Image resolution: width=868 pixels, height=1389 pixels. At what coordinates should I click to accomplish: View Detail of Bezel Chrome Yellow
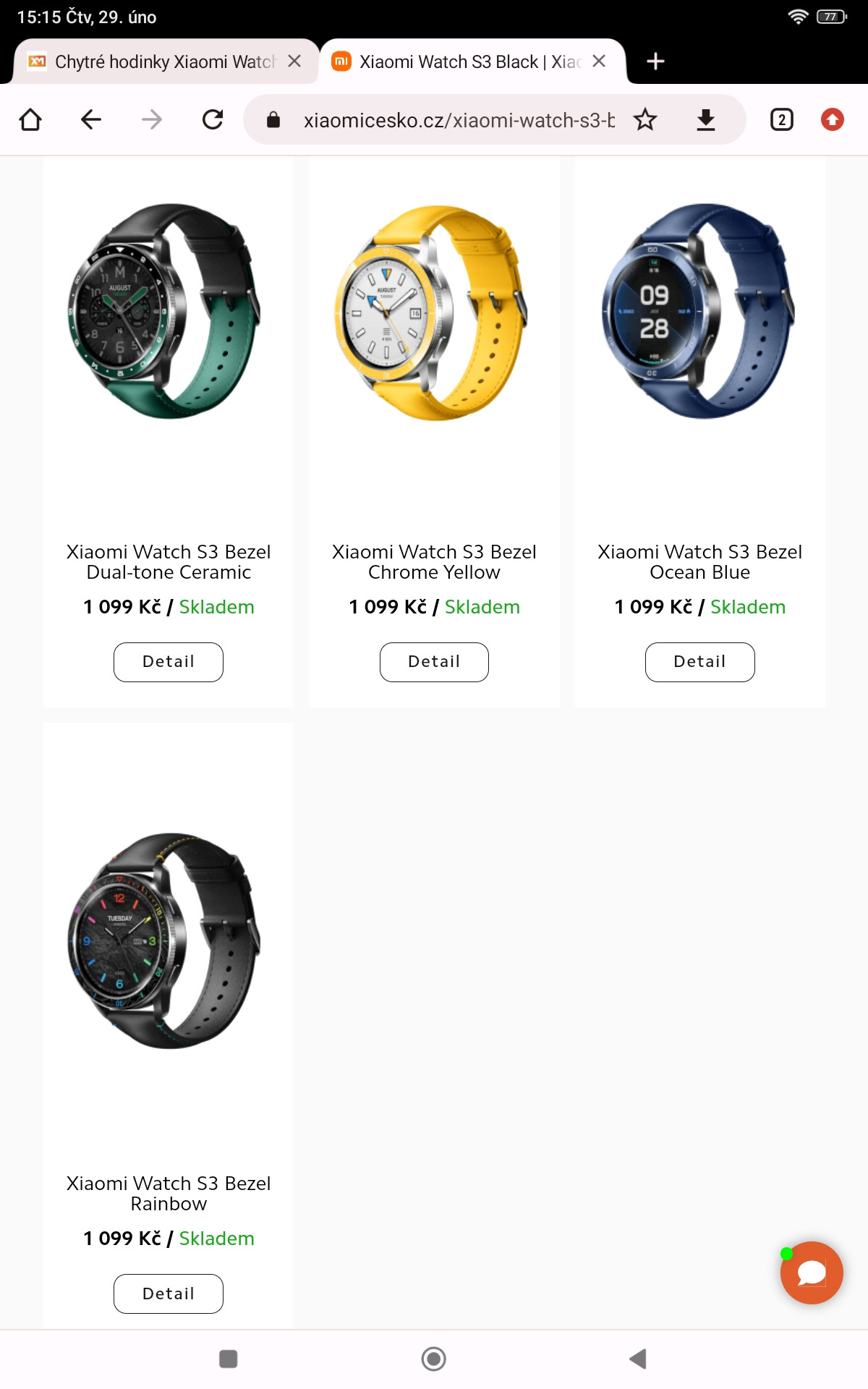(434, 662)
